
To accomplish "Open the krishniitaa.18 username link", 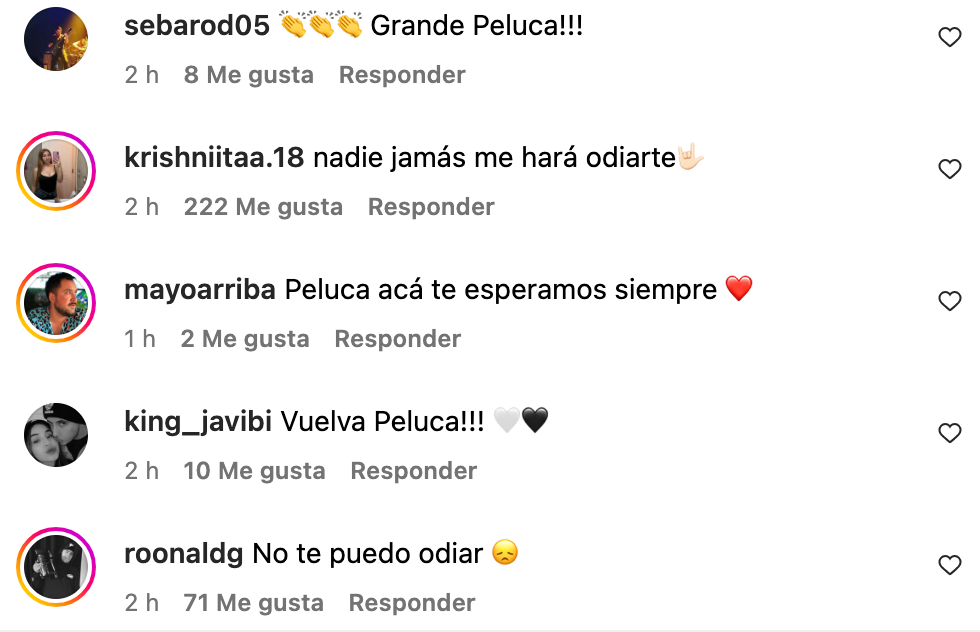I will 213,158.
